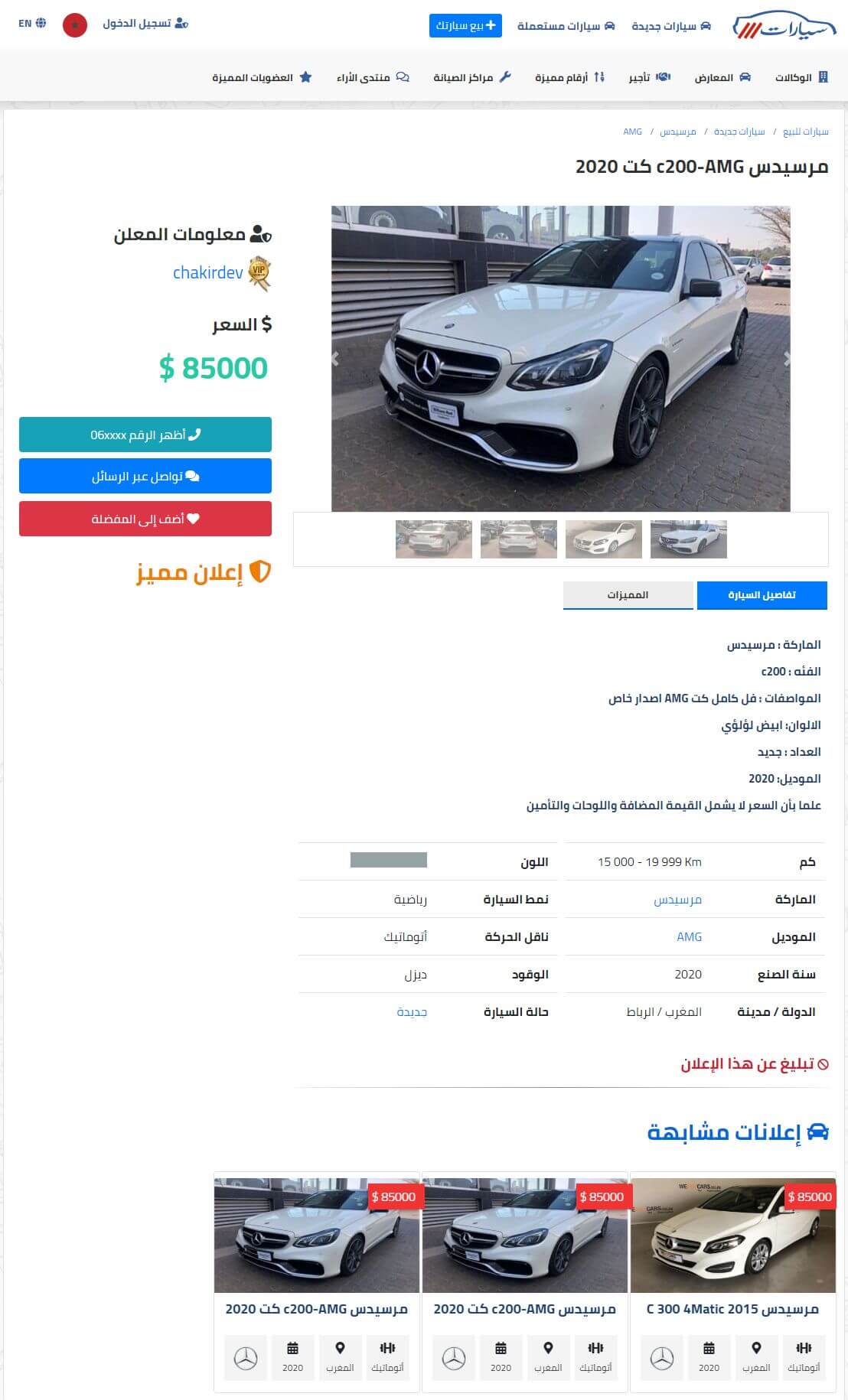Tap the بيع سيارتك sell button

point(465,25)
